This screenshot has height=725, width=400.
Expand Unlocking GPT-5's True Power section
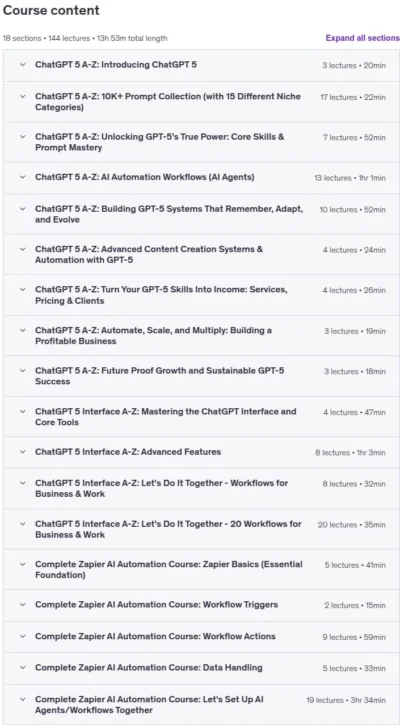coord(202,142)
